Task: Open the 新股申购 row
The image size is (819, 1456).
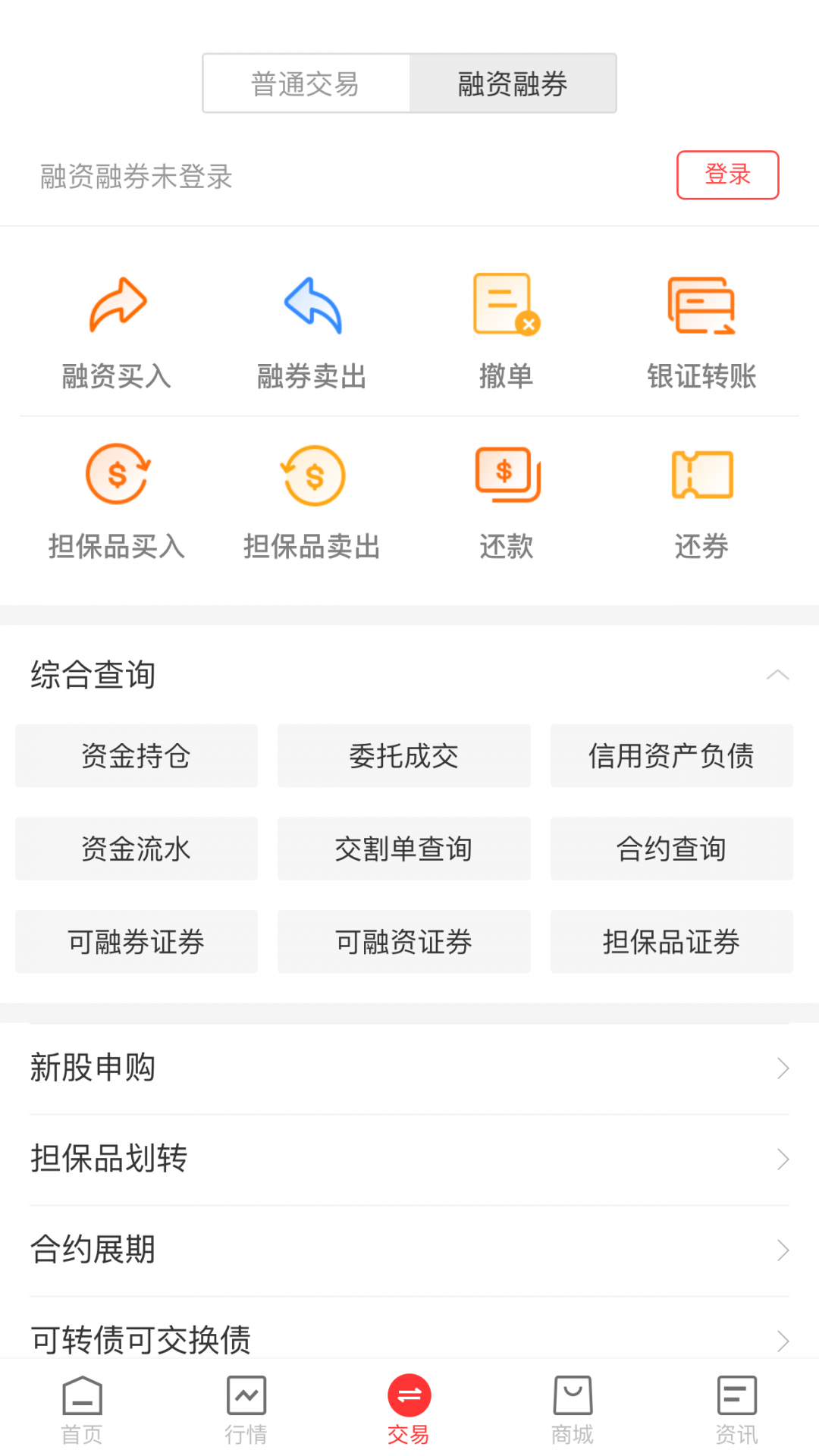Action: [x=409, y=1068]
